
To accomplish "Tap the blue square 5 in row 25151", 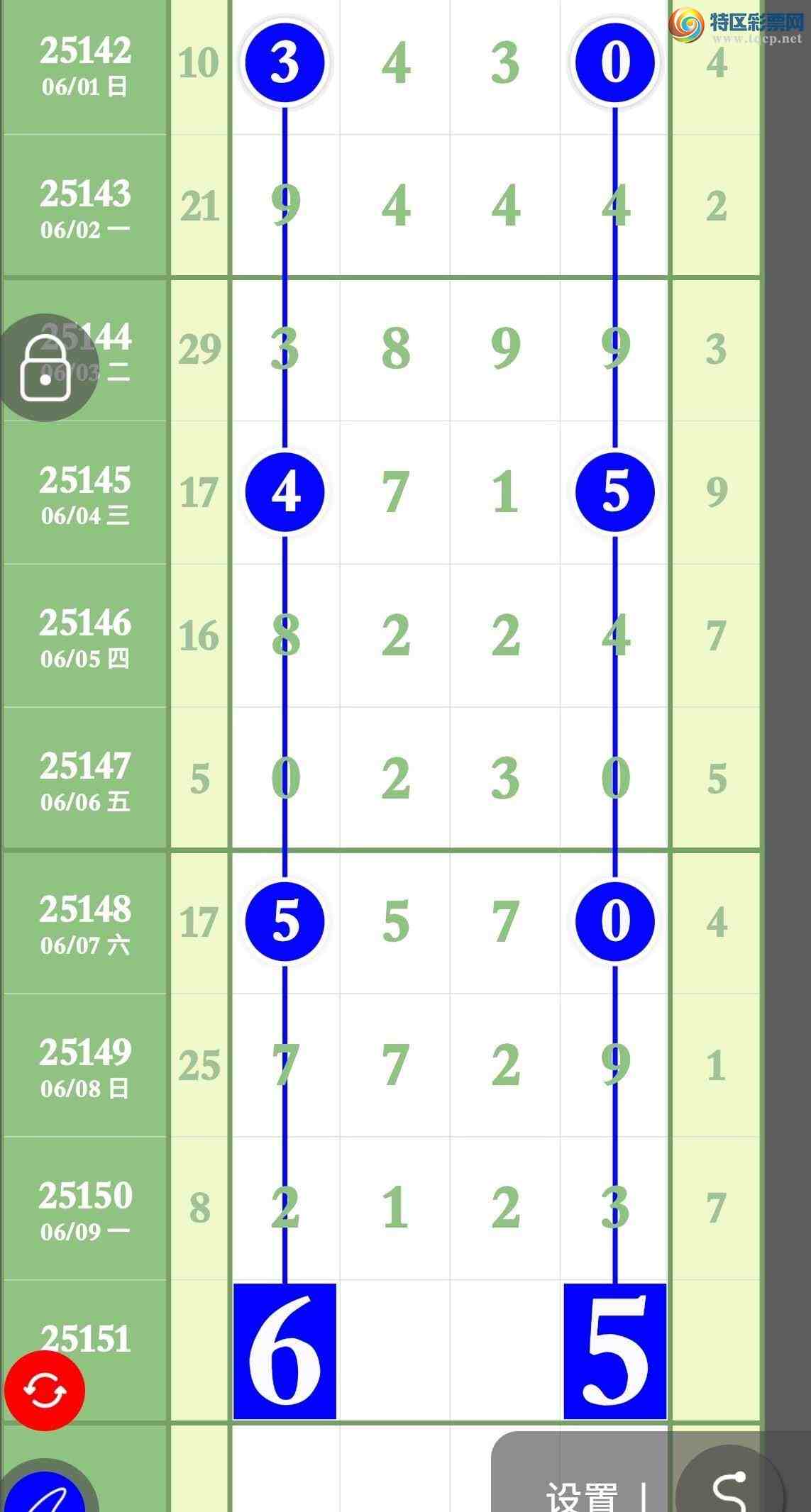I will (614, 1351).
